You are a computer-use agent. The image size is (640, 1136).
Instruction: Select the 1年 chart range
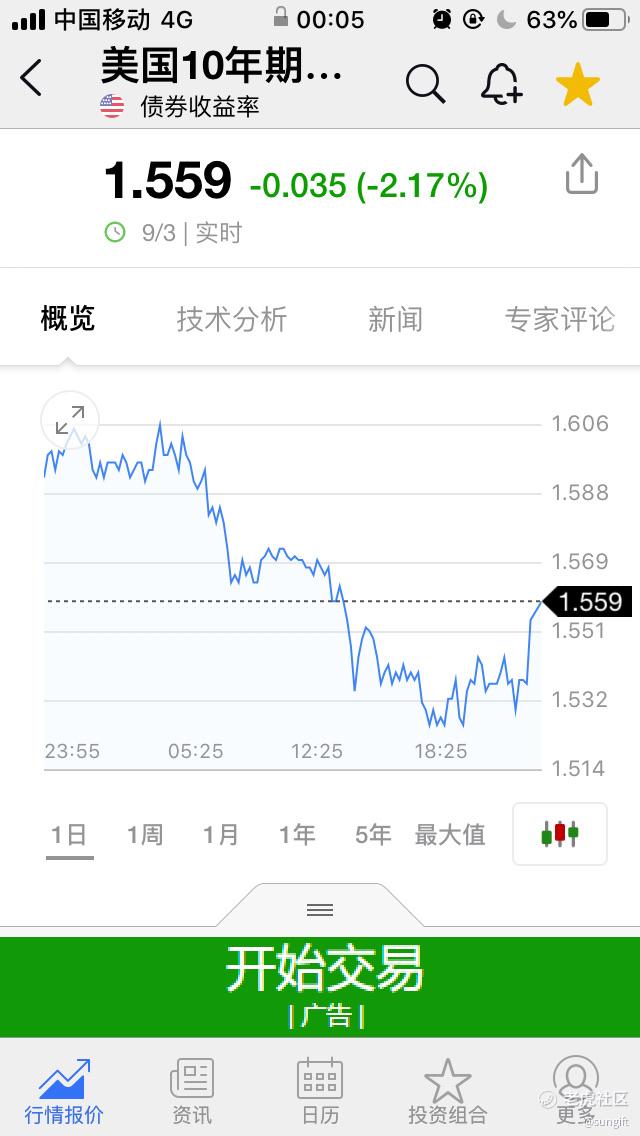(x=297, y=834)
